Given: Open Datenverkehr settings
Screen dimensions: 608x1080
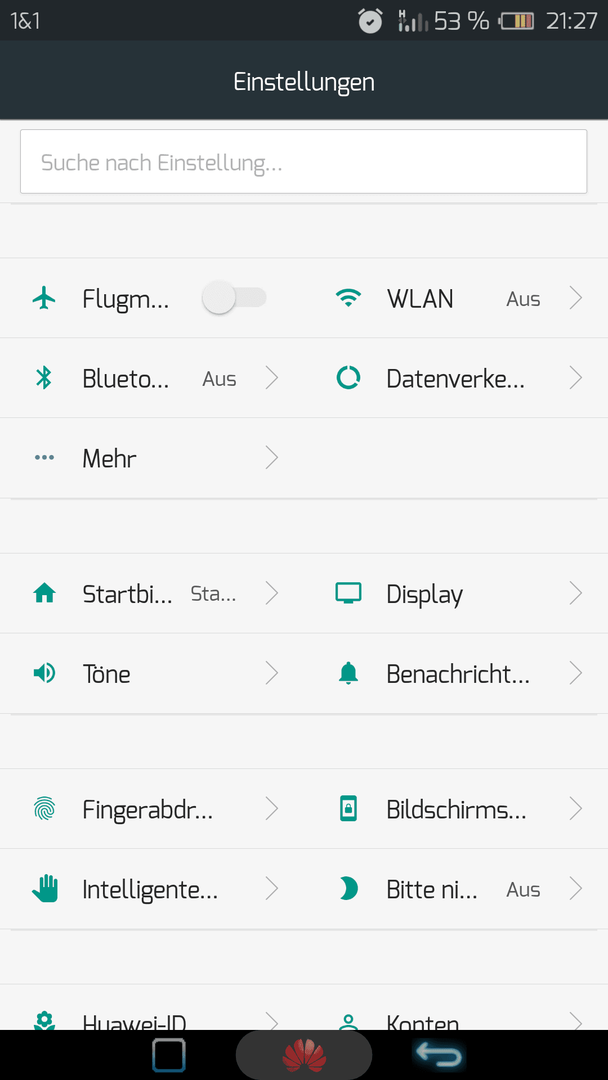Looking at the screenshot, I should 456,378.
